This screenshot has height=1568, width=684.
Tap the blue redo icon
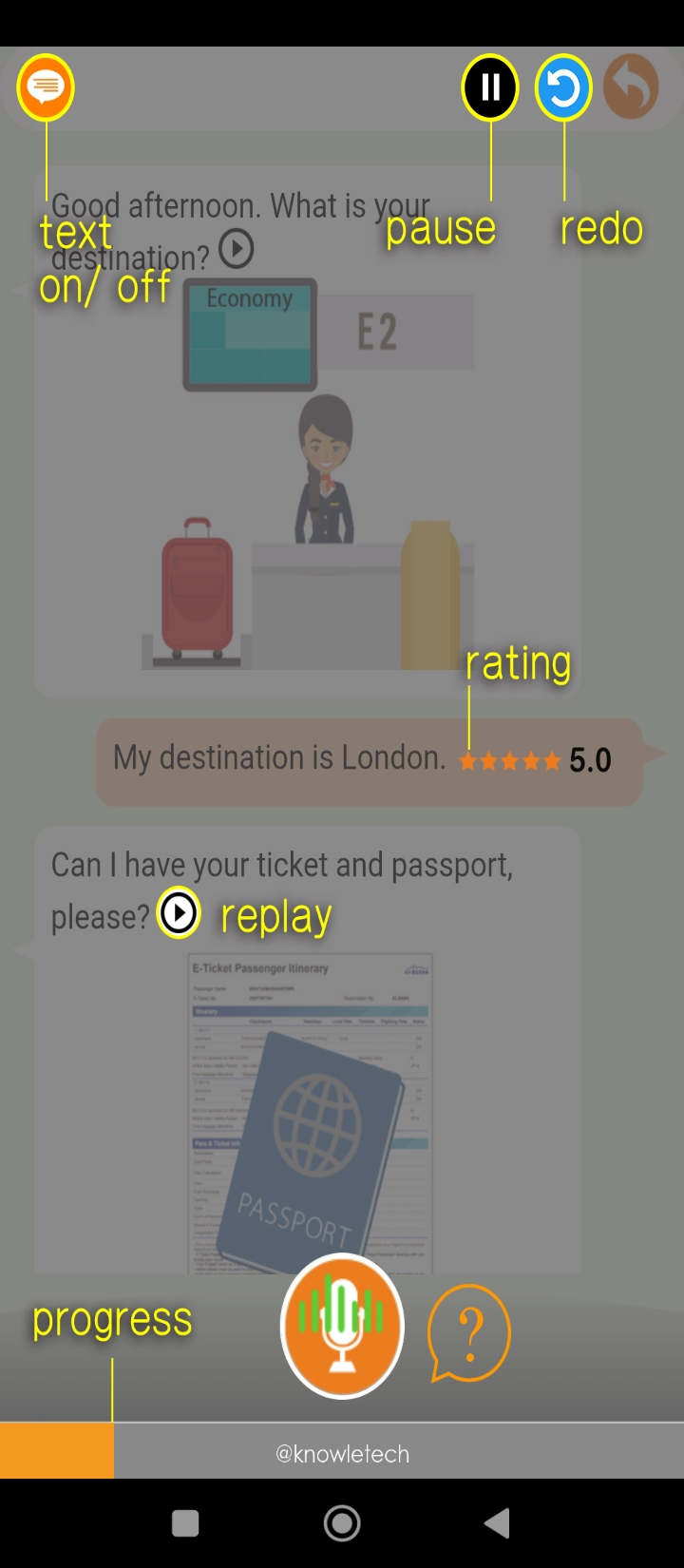(x=563, y=87)
